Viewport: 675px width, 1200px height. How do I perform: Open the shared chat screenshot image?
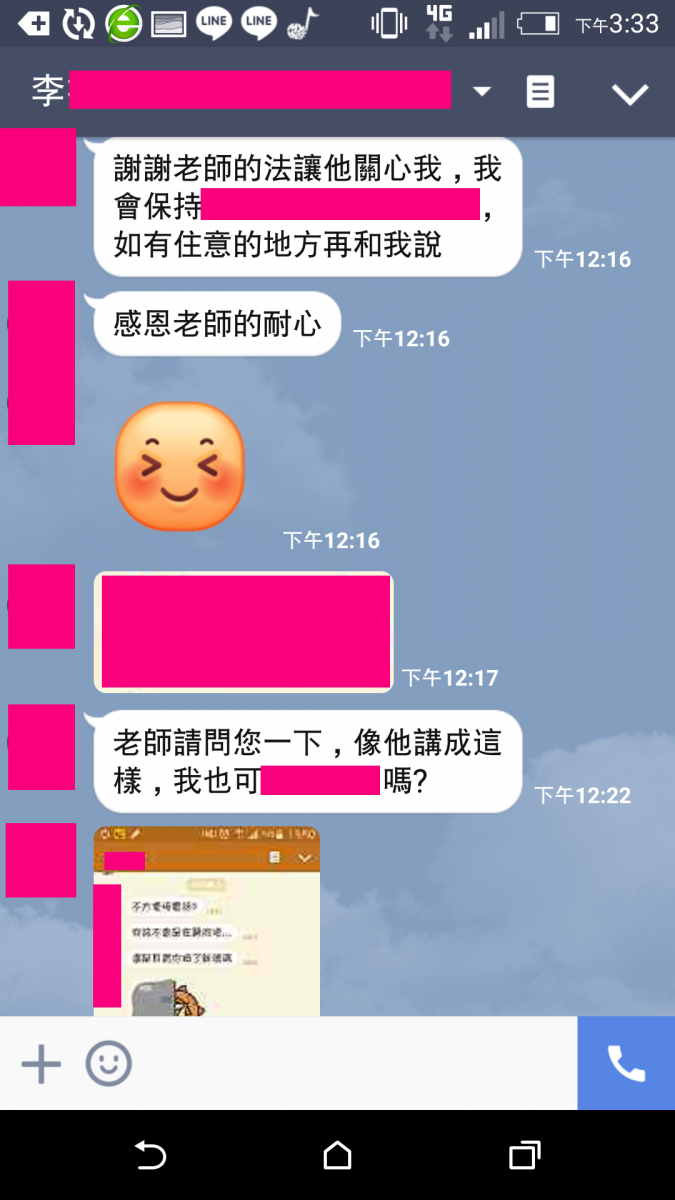pos(207,920)
